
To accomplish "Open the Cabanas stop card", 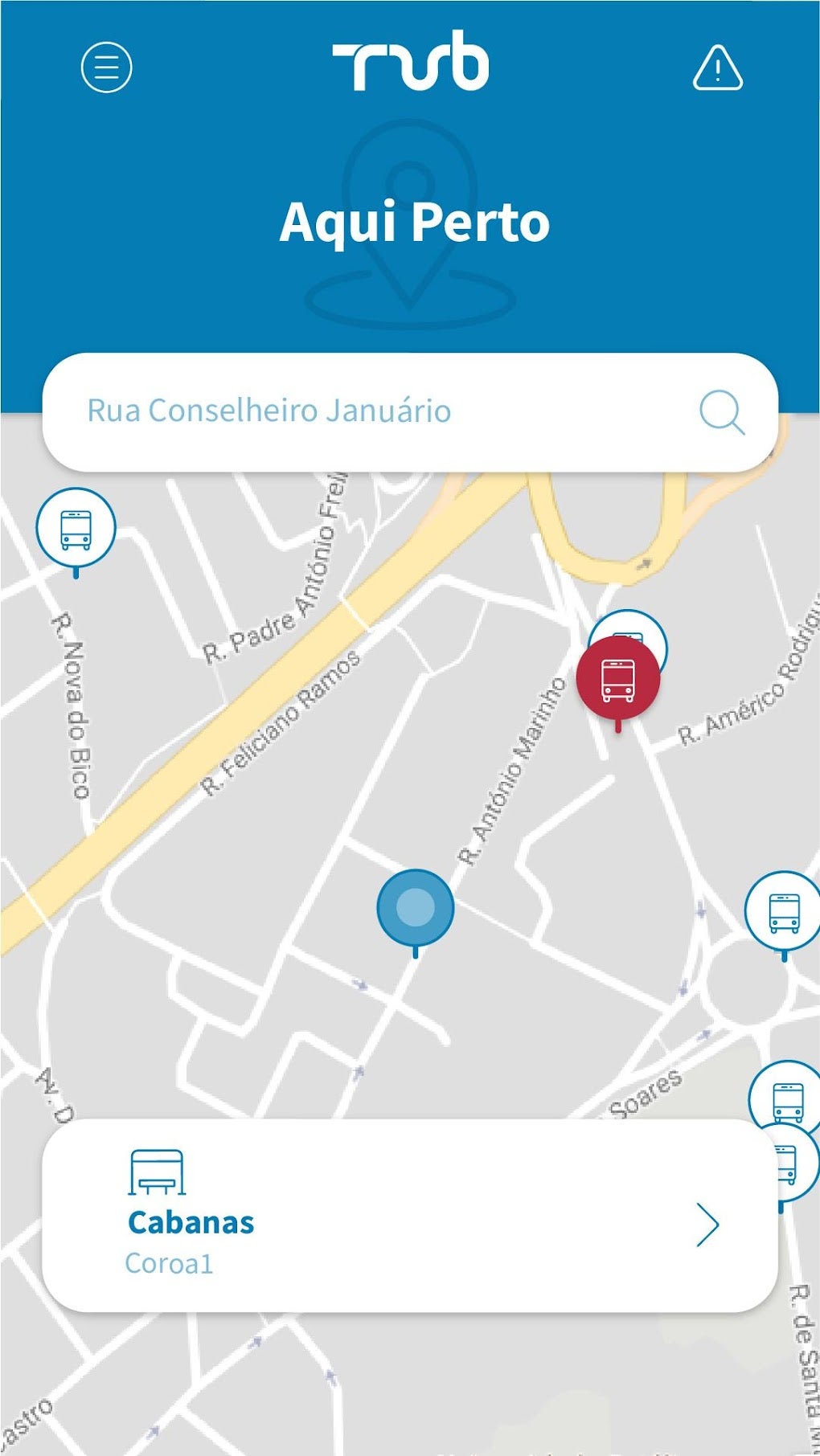I will (x=409, y=1215).
